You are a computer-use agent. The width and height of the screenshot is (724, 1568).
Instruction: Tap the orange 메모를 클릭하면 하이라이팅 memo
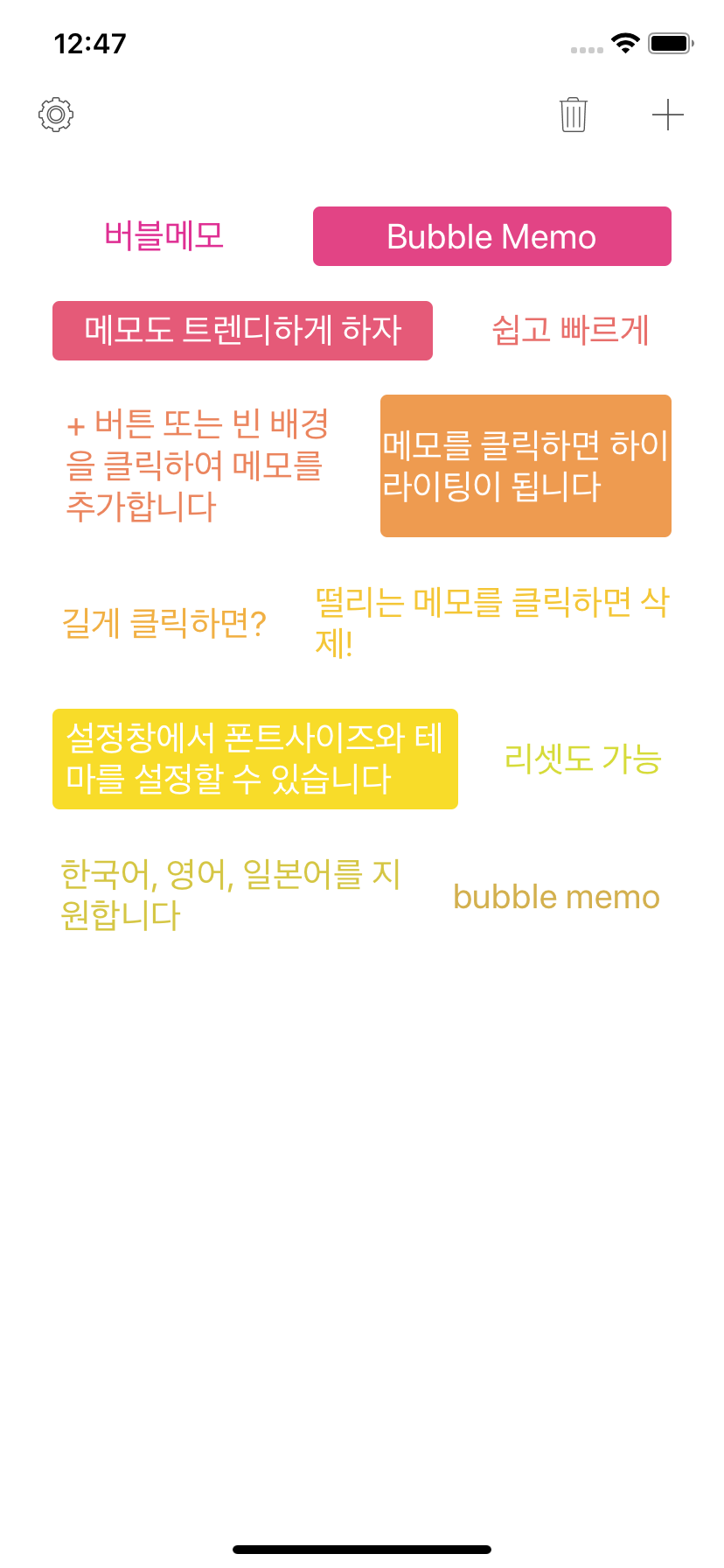(x=526, y=465)
